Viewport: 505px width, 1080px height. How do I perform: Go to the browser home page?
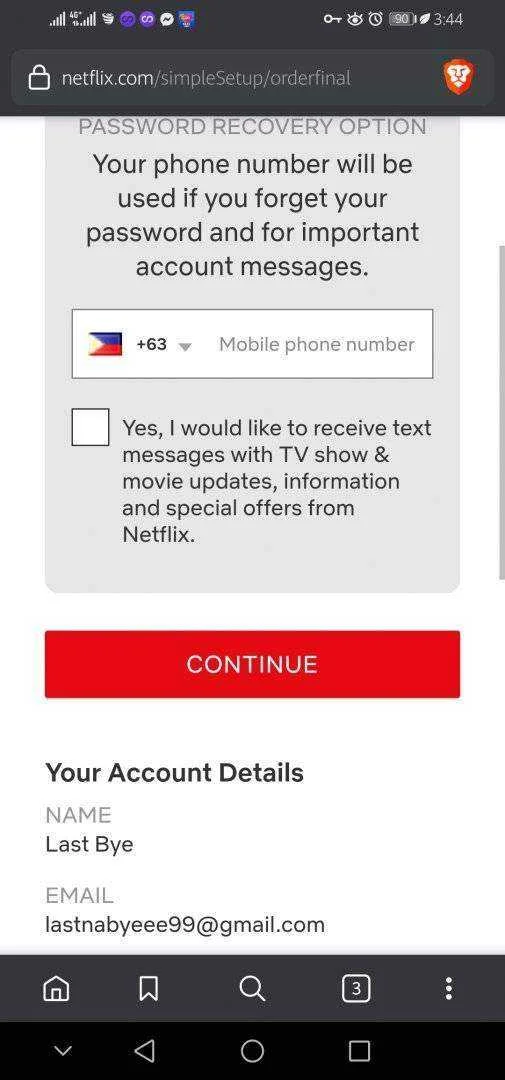coord(56,988)
